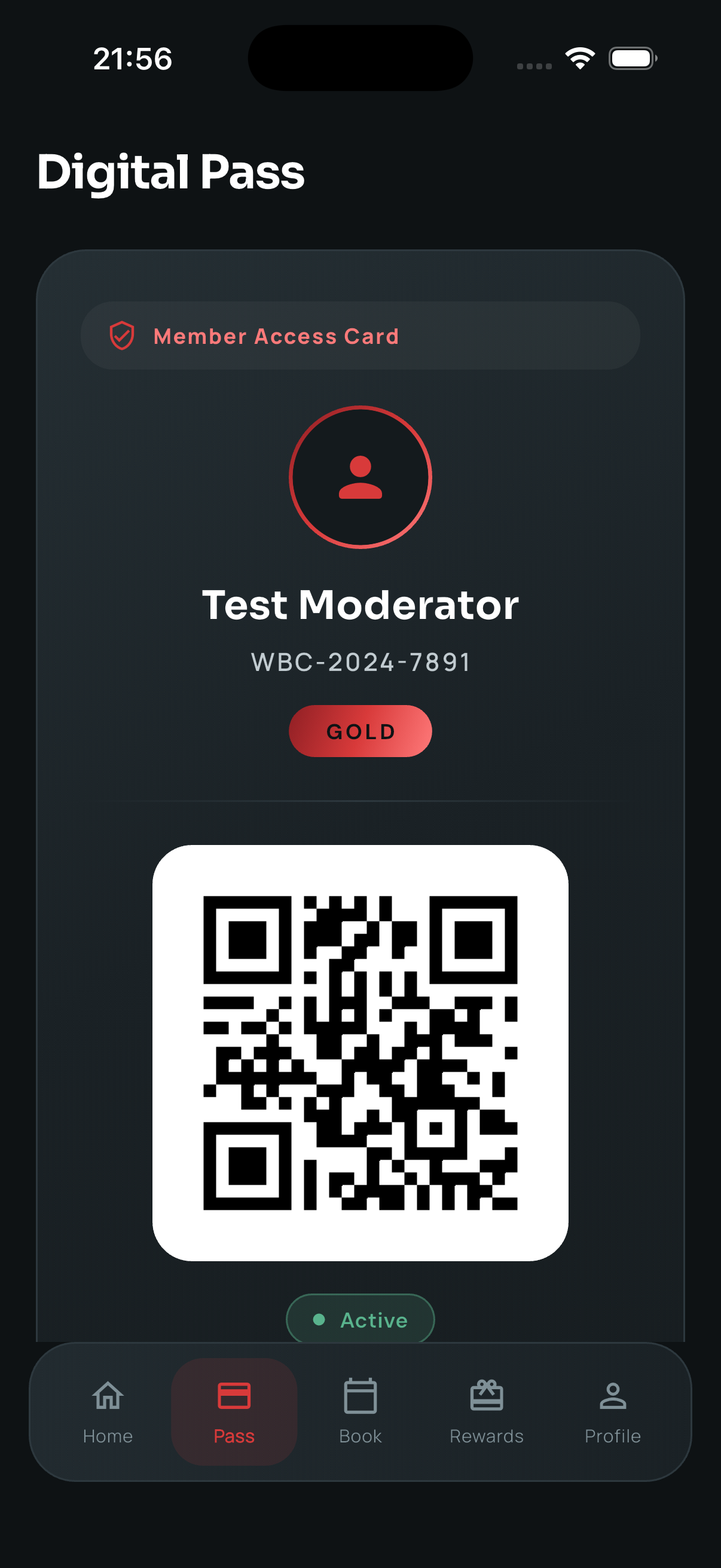Tap the battery level indicator
Image resolution: width=721 pixels, height=1568 pixels.
click(631, 58)
